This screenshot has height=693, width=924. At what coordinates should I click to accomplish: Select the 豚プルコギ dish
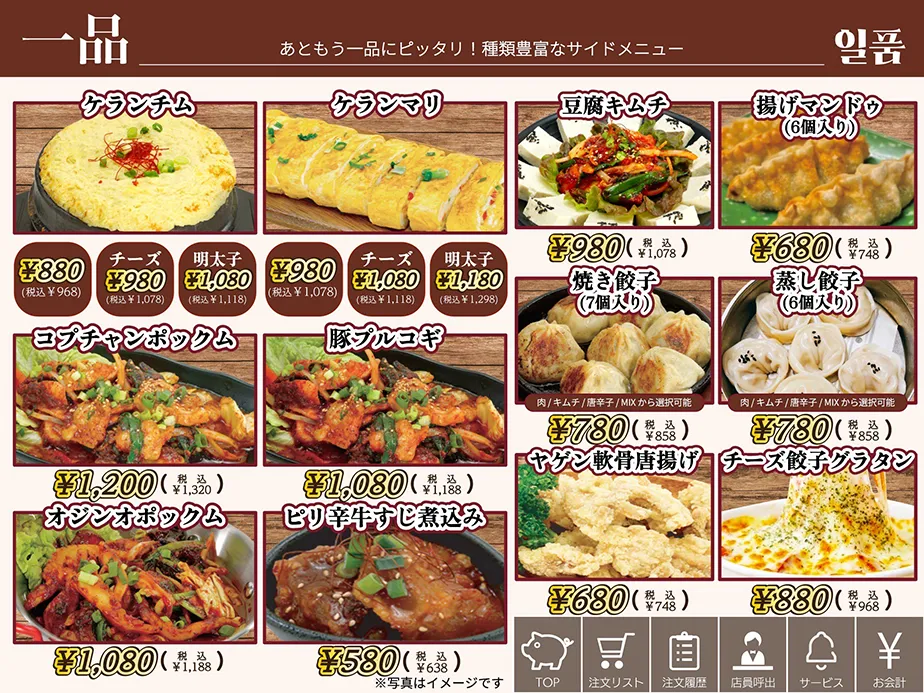click(x=385, y=400)
